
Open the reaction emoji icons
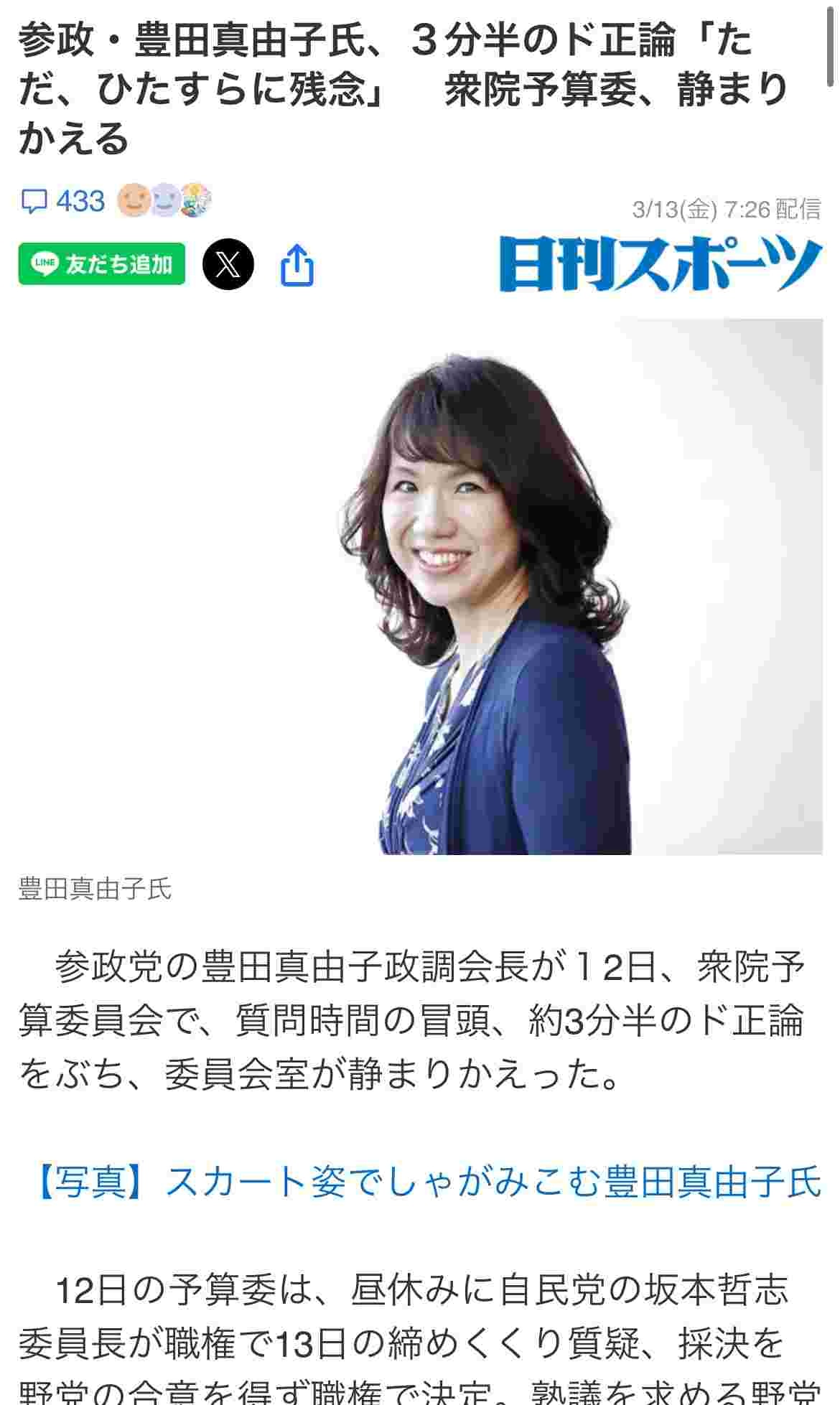pos(164,200)
